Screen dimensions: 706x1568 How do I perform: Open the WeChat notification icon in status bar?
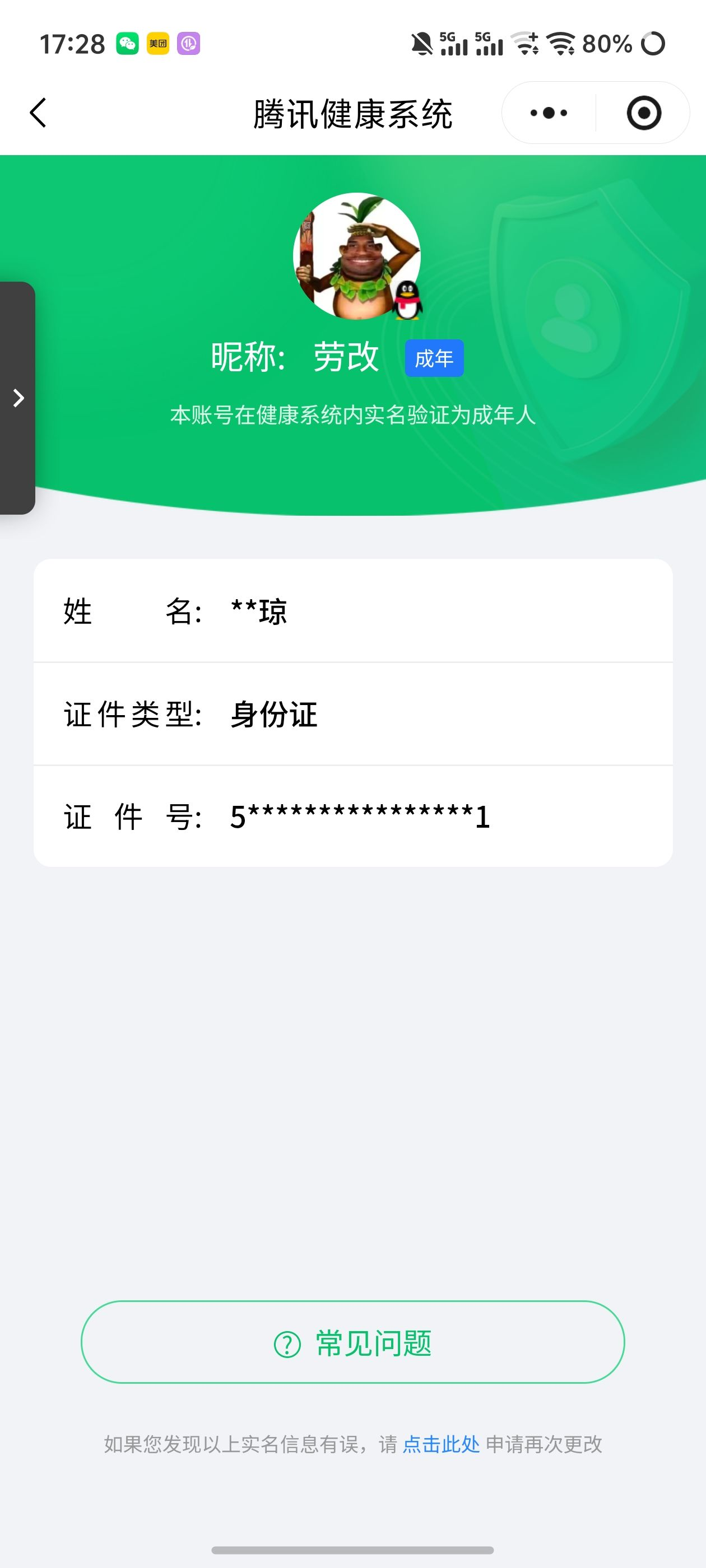click(x=127, y=43)
